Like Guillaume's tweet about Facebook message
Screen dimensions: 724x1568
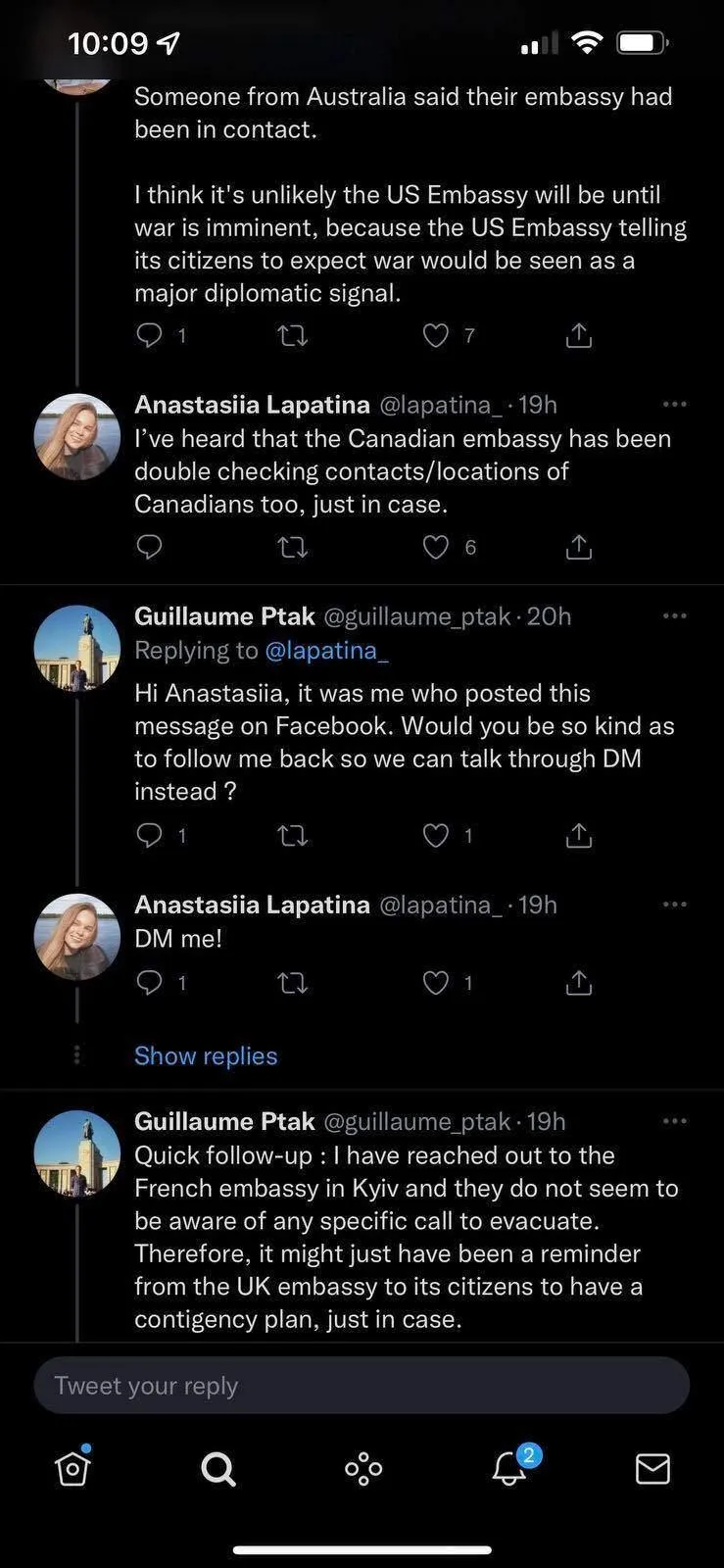[436, 835]
